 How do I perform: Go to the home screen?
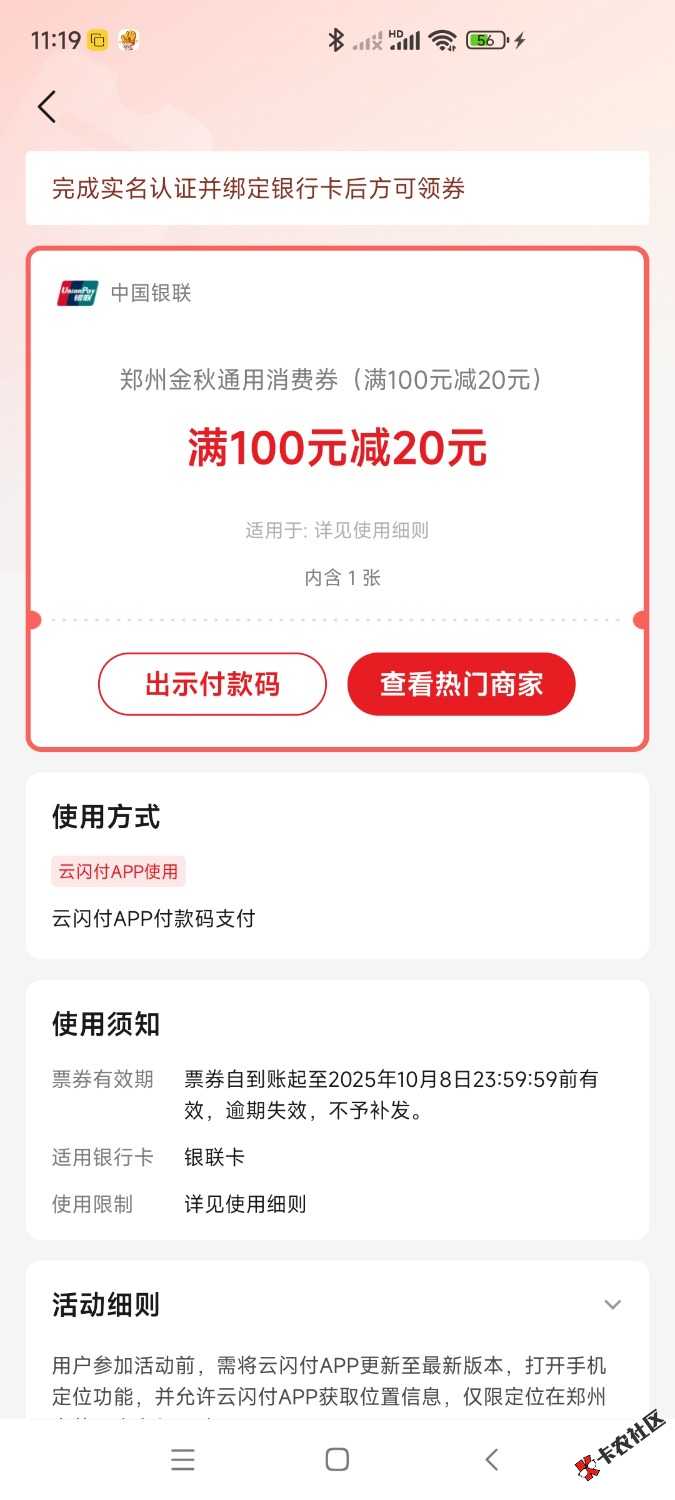click(x=337, y=1460)
